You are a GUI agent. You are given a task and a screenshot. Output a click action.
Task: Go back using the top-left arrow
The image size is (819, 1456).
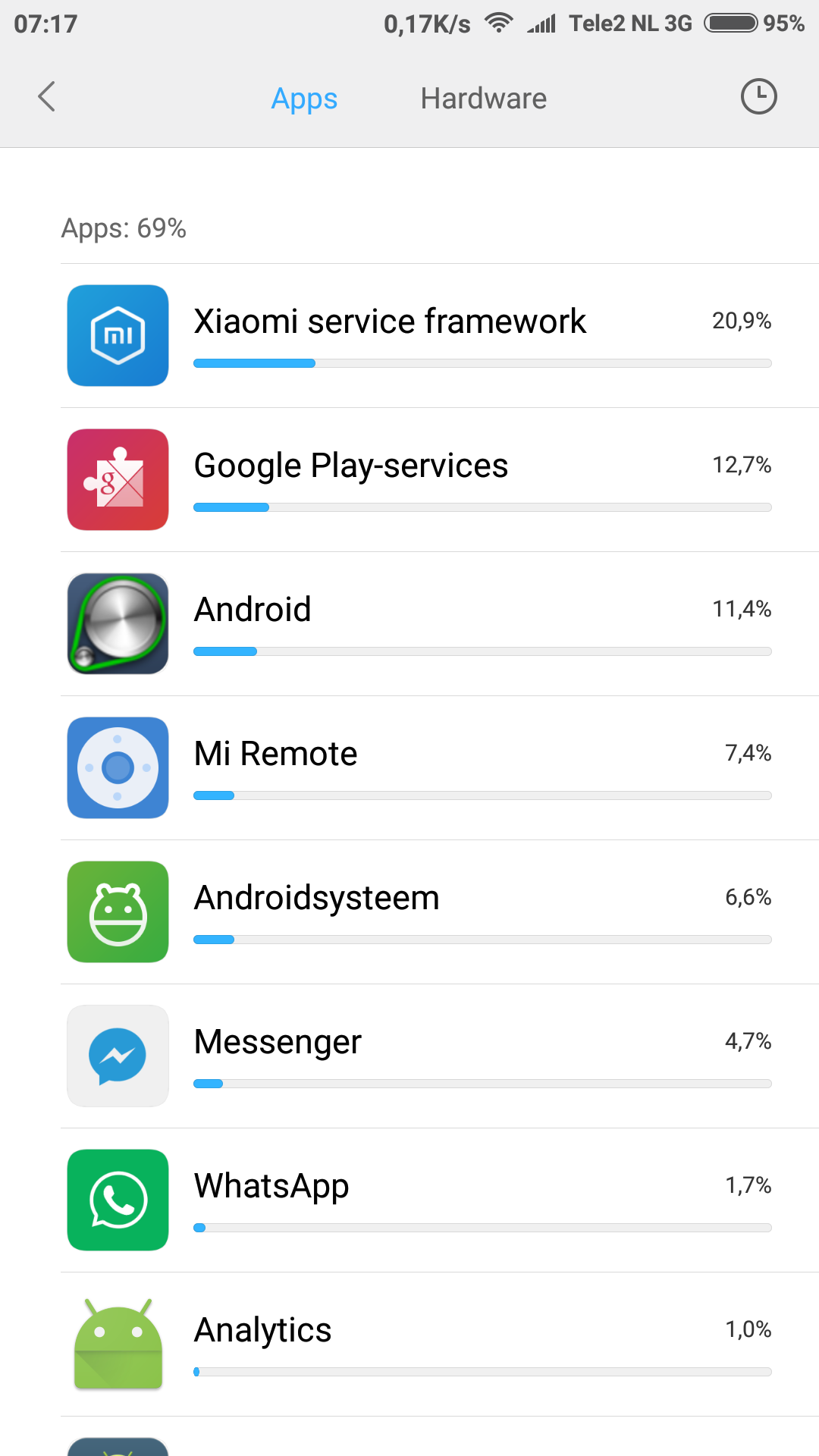pos(47,97)
